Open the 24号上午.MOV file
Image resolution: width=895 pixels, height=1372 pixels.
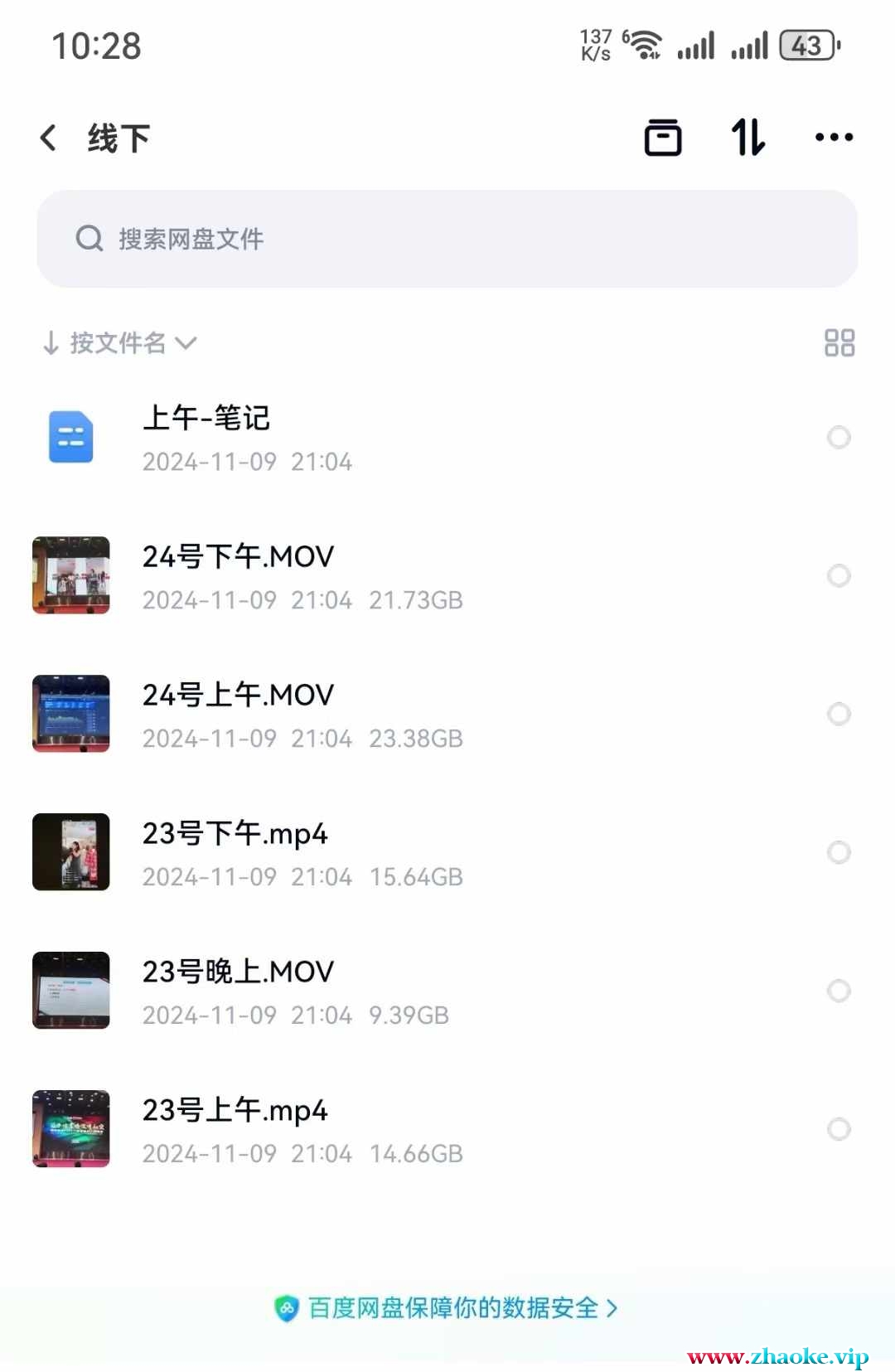pos(238,696)
